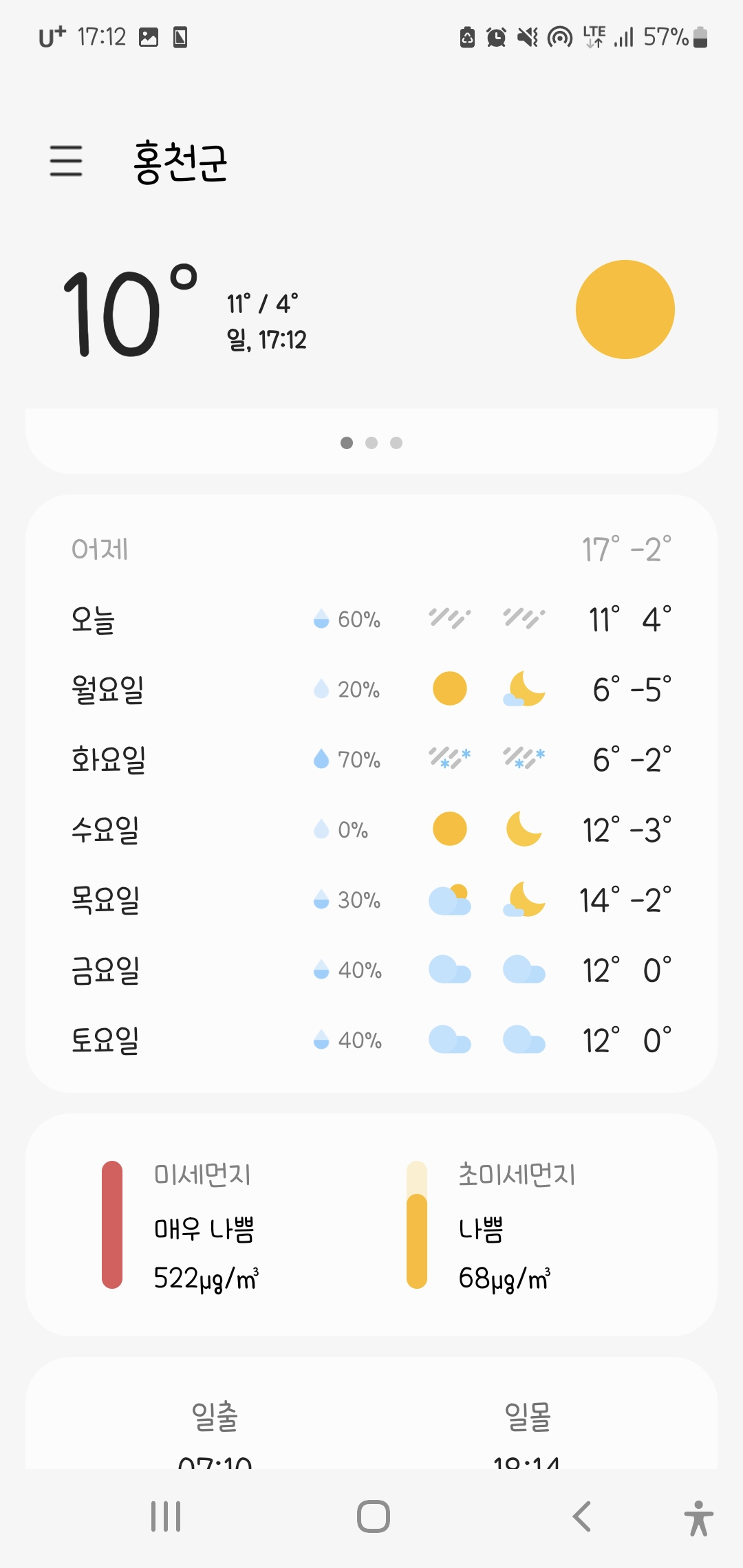The height and width of the screenshot is (1568, 743).
Task: Go back with the navigation bar arrow
Action: tap(581, 1516)
